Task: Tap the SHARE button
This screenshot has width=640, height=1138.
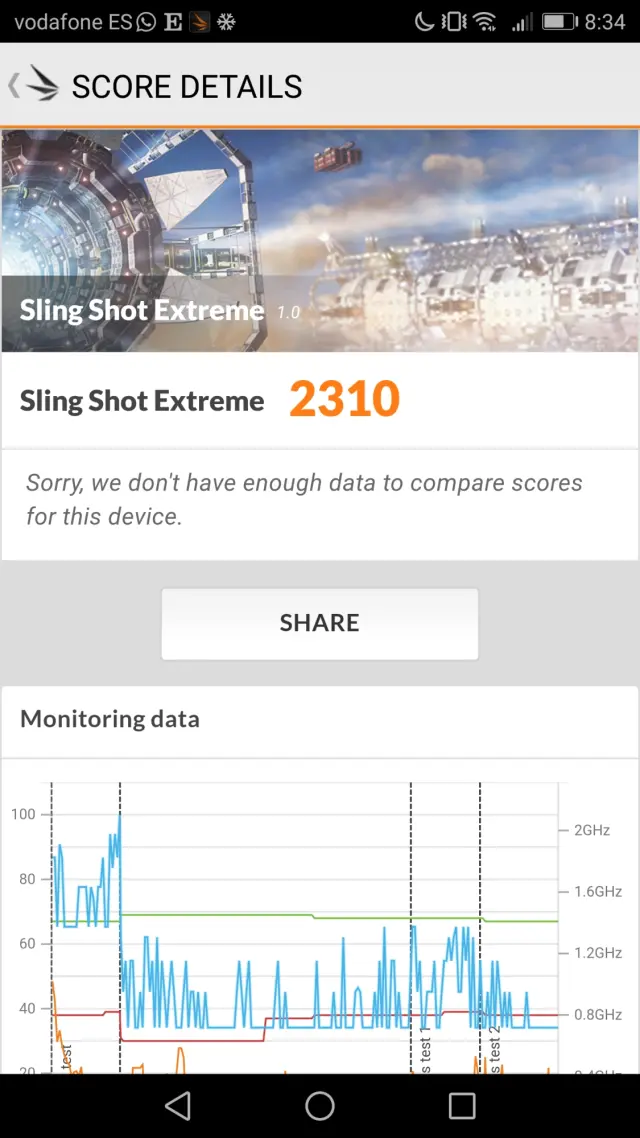Action: coord(320,623)
